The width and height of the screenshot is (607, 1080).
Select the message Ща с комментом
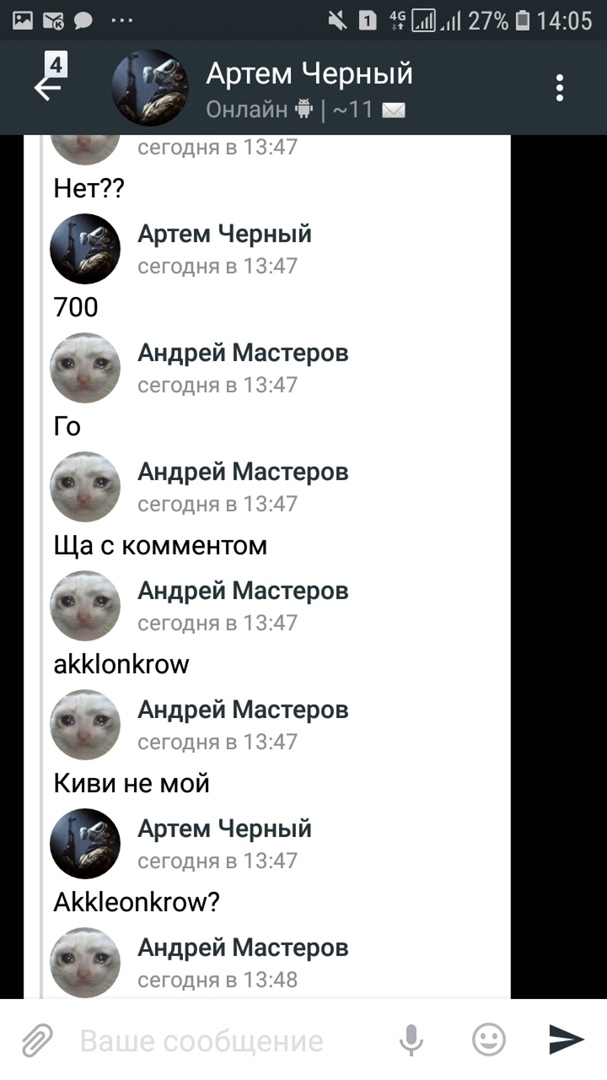click(160, 545)
